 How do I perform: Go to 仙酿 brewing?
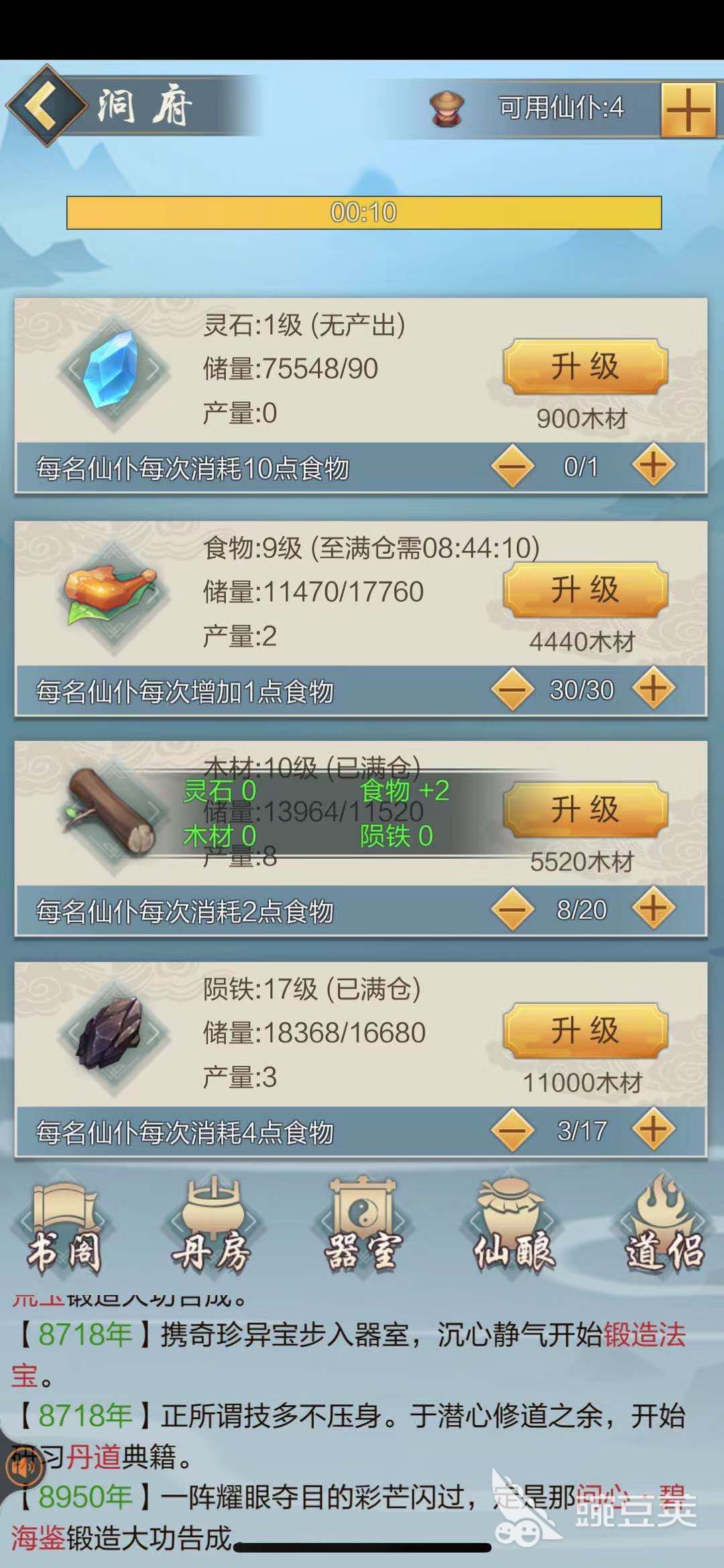point(513,1230)
